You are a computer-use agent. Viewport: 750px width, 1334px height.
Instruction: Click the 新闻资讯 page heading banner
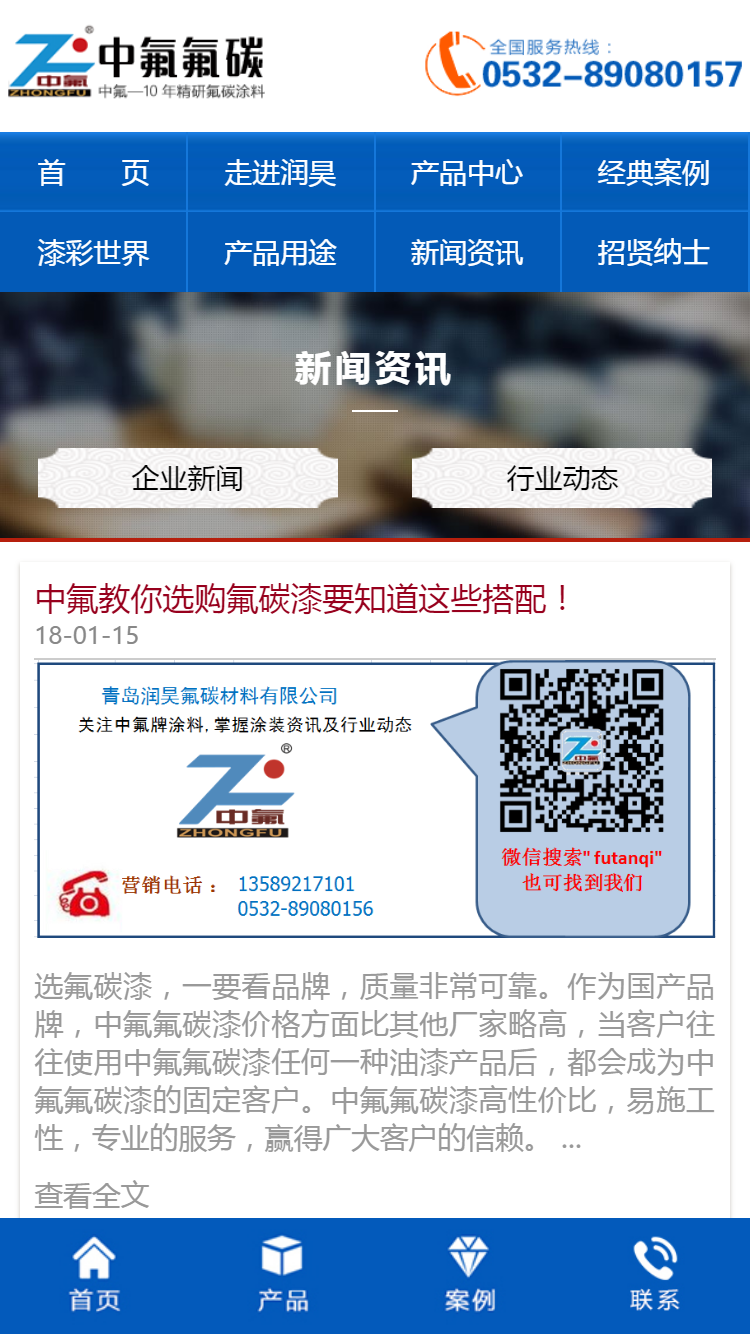pyautogui.click(x=374, y=369)
